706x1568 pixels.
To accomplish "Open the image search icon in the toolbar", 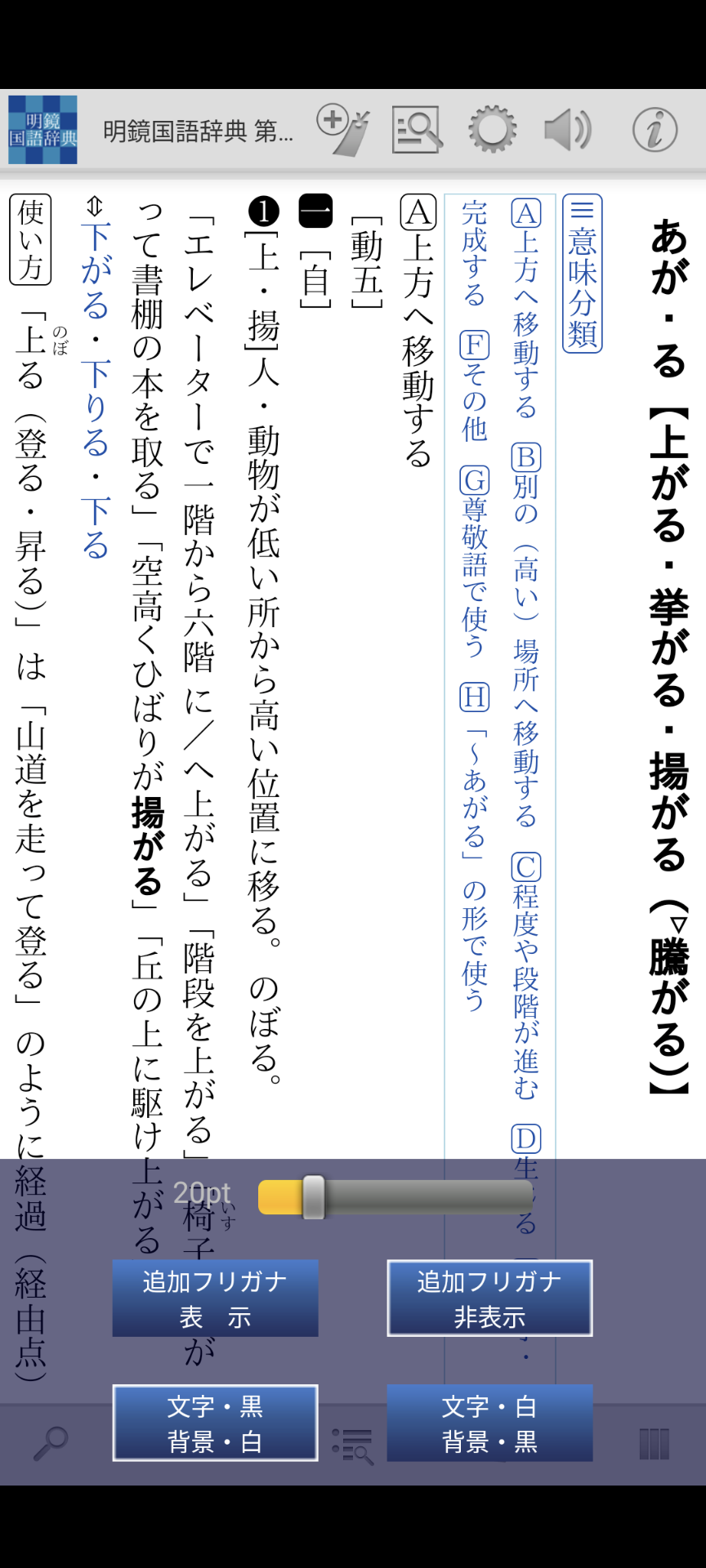I will click(x=417, y=130).
